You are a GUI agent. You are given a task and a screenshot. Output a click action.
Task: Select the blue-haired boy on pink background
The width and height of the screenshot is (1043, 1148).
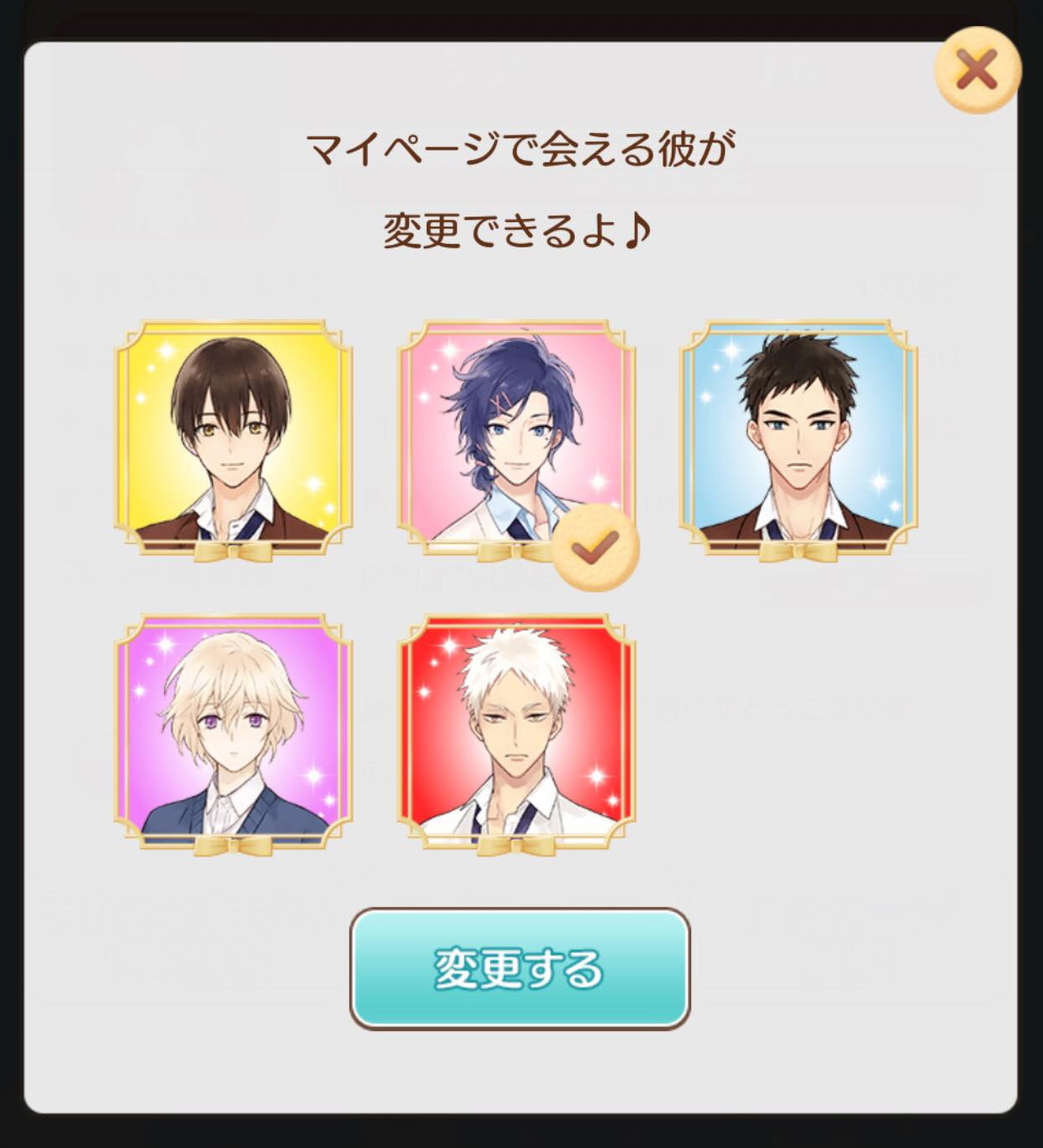(515, 437)
